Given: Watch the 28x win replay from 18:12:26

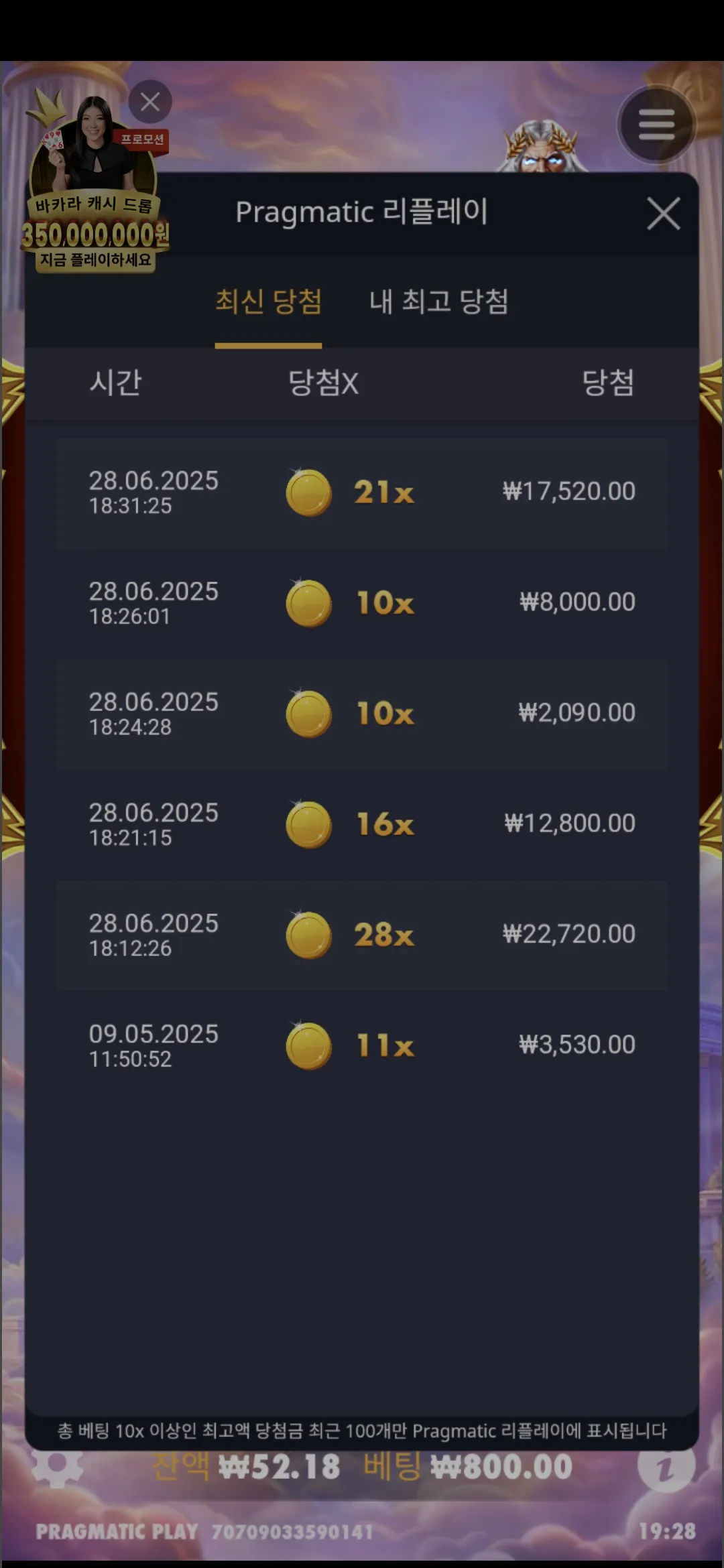Looking at the screenshot, I should tap(362, 935).
